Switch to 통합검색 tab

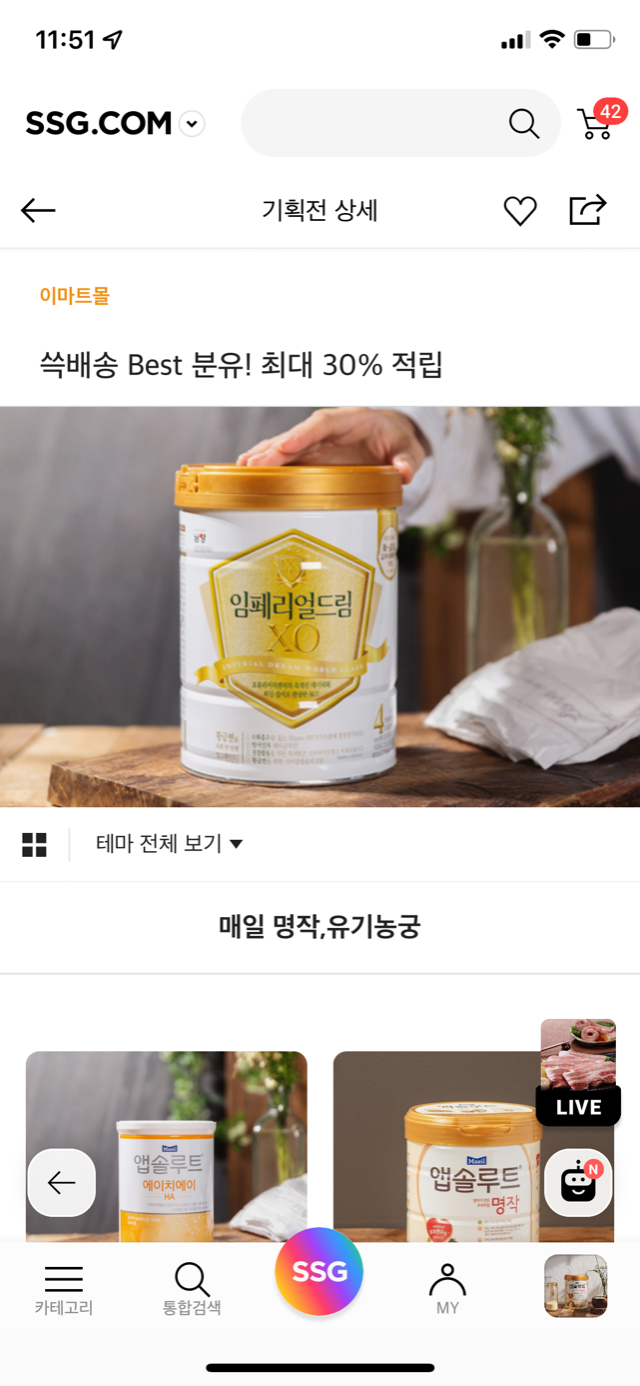[191, 1289]
